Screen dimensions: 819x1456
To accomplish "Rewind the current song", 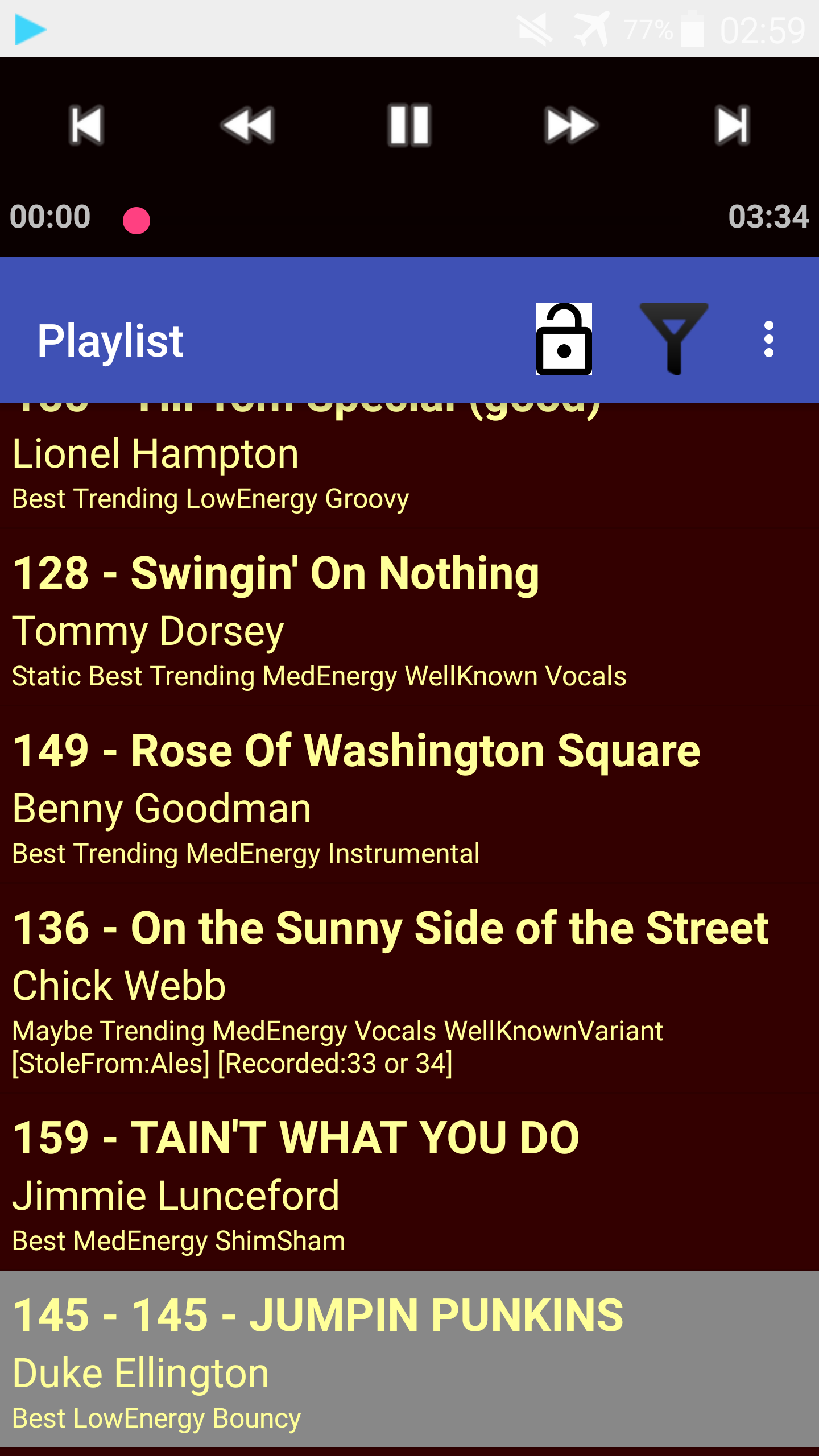I will coord(248,125).
